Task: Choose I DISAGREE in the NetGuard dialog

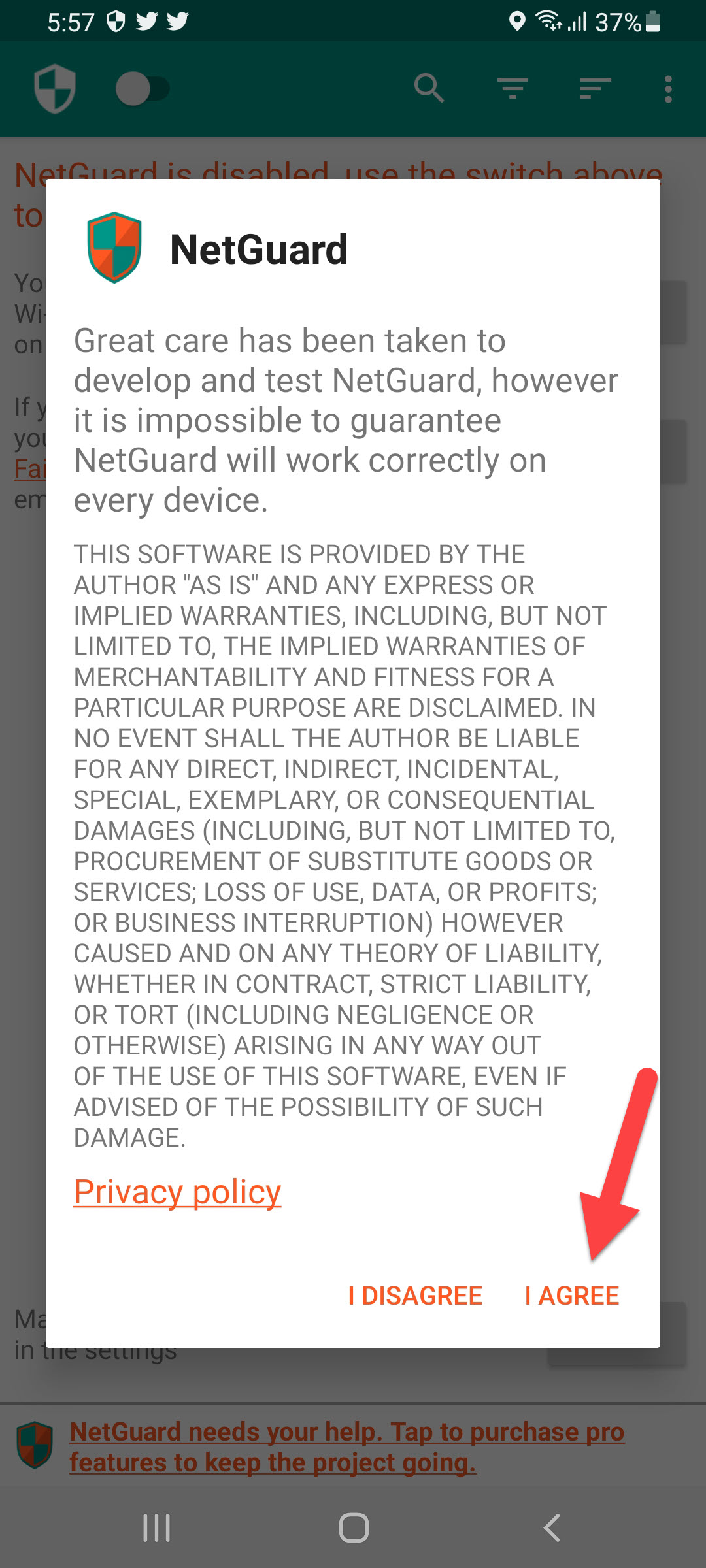Action: point(416,1296)
